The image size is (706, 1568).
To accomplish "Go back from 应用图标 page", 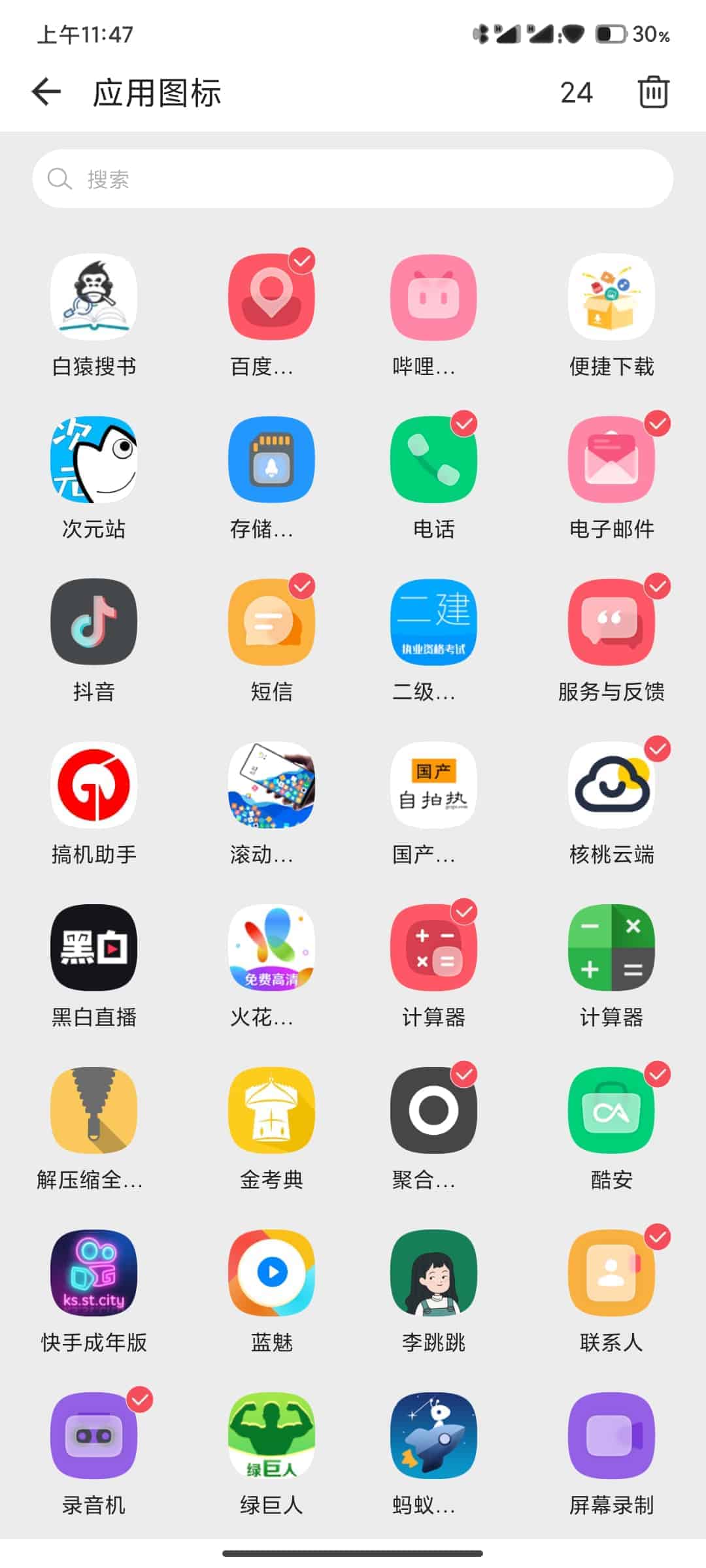I will (x=46, y=91).
